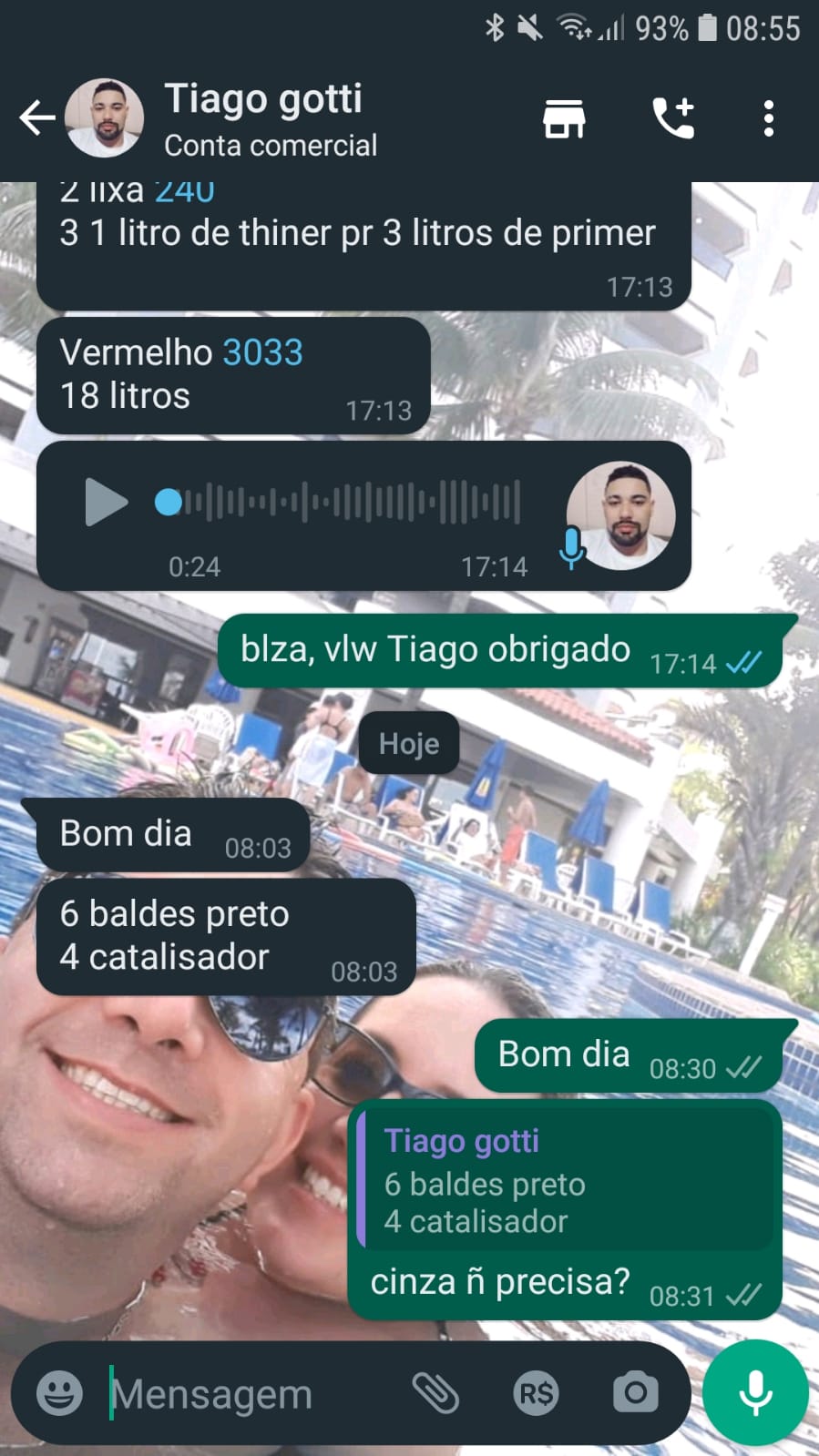Play the 0:24 voice message

coord(106,502)
